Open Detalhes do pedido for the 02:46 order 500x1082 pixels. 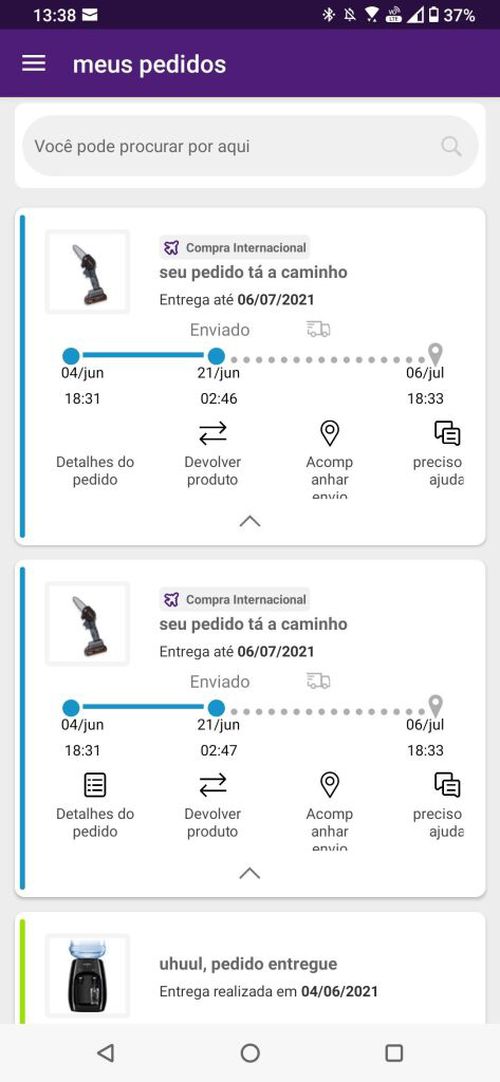(x=95, y=458)
